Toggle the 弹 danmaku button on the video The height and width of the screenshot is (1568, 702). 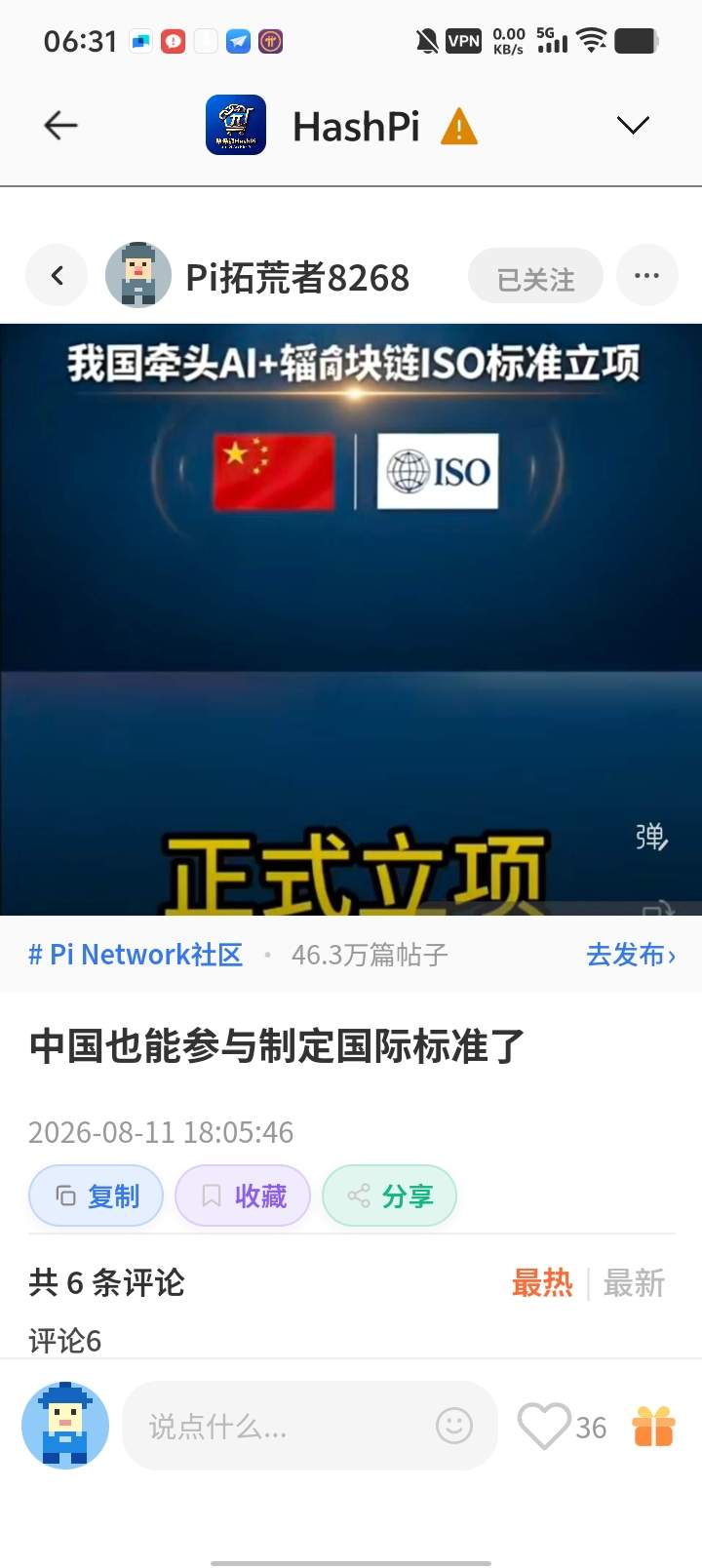pyautogui.click(x=650, y=837)
